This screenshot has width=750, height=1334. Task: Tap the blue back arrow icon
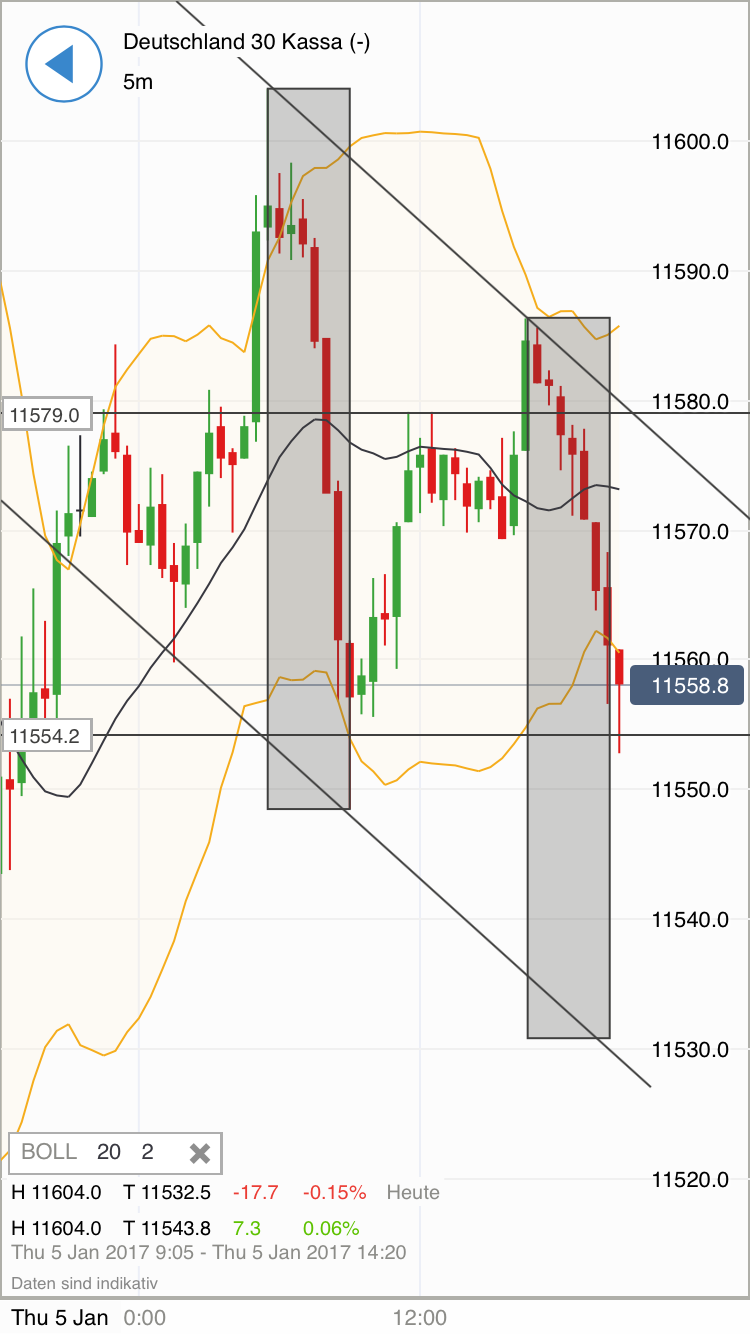(x=64, y=64)
